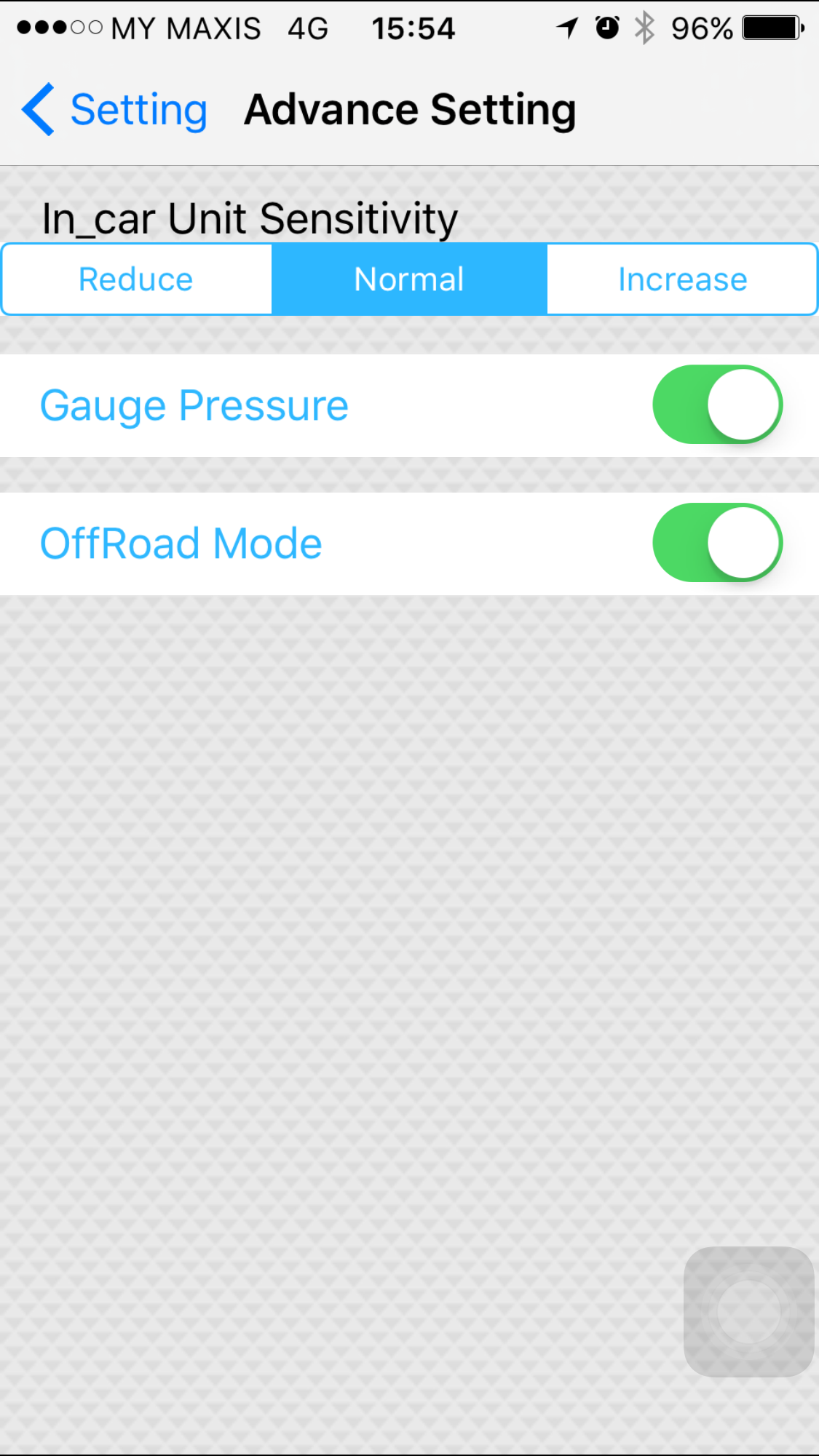
Task: Select Reduce sensitivity option
Action: (x=136, y=279)
